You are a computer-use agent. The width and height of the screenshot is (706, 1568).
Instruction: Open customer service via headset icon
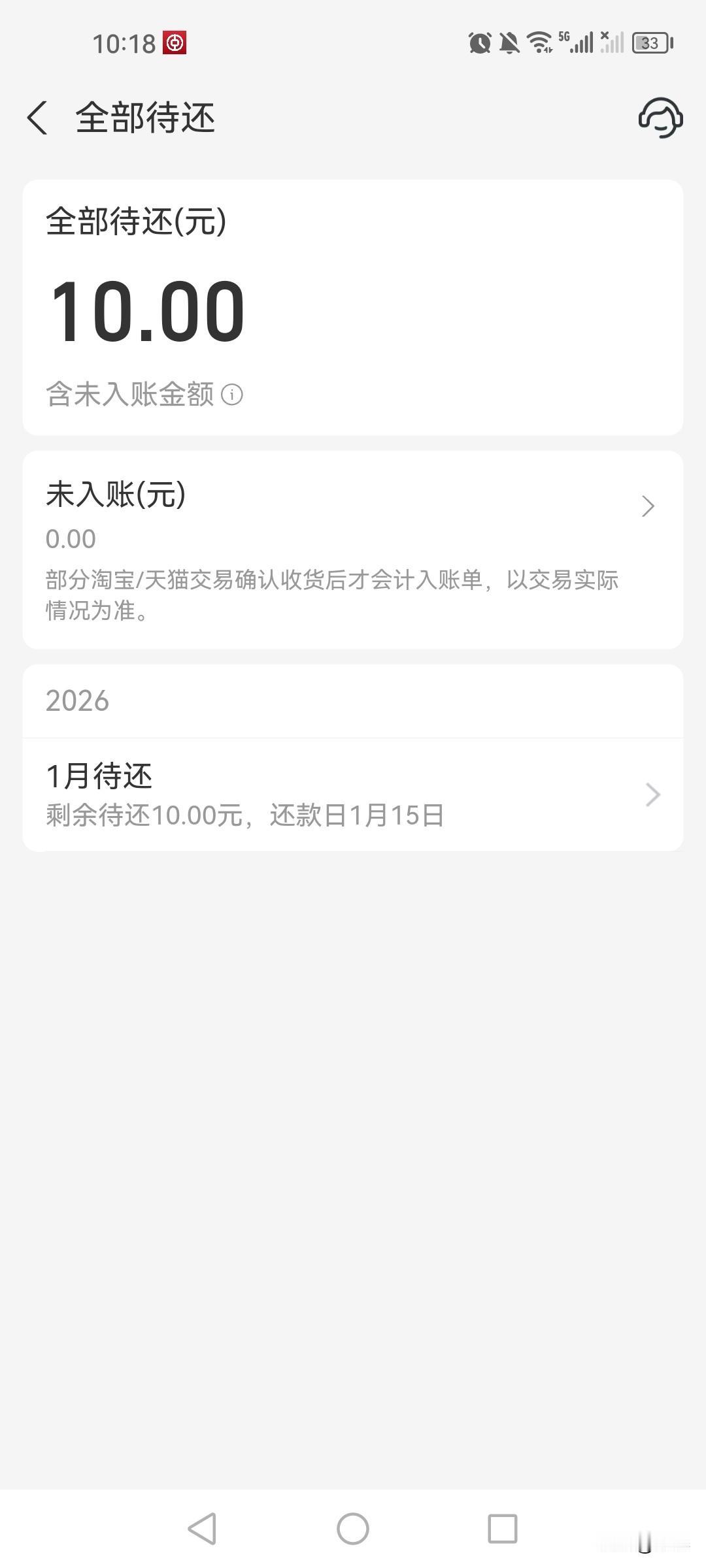point(660,119)
